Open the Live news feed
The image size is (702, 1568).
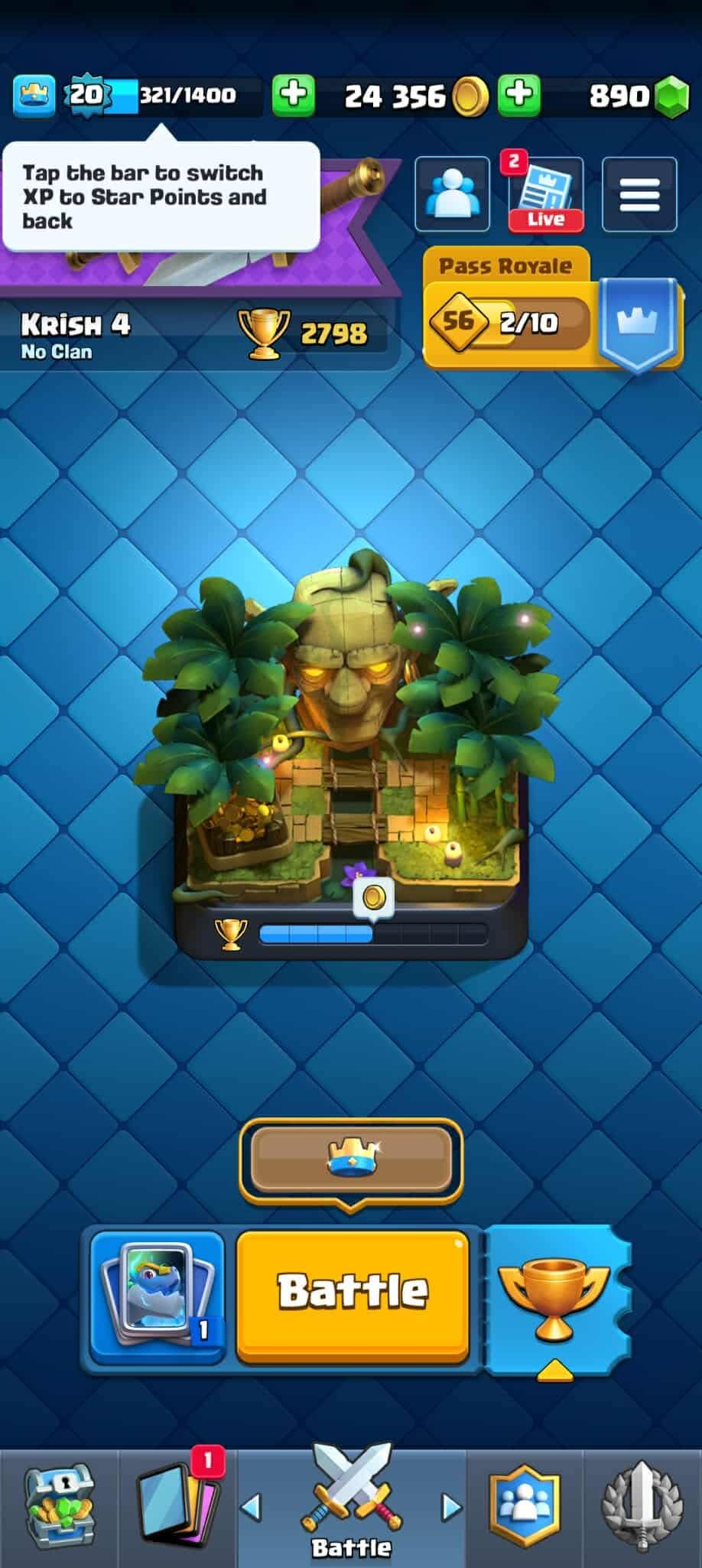click(x=545, y=194)
